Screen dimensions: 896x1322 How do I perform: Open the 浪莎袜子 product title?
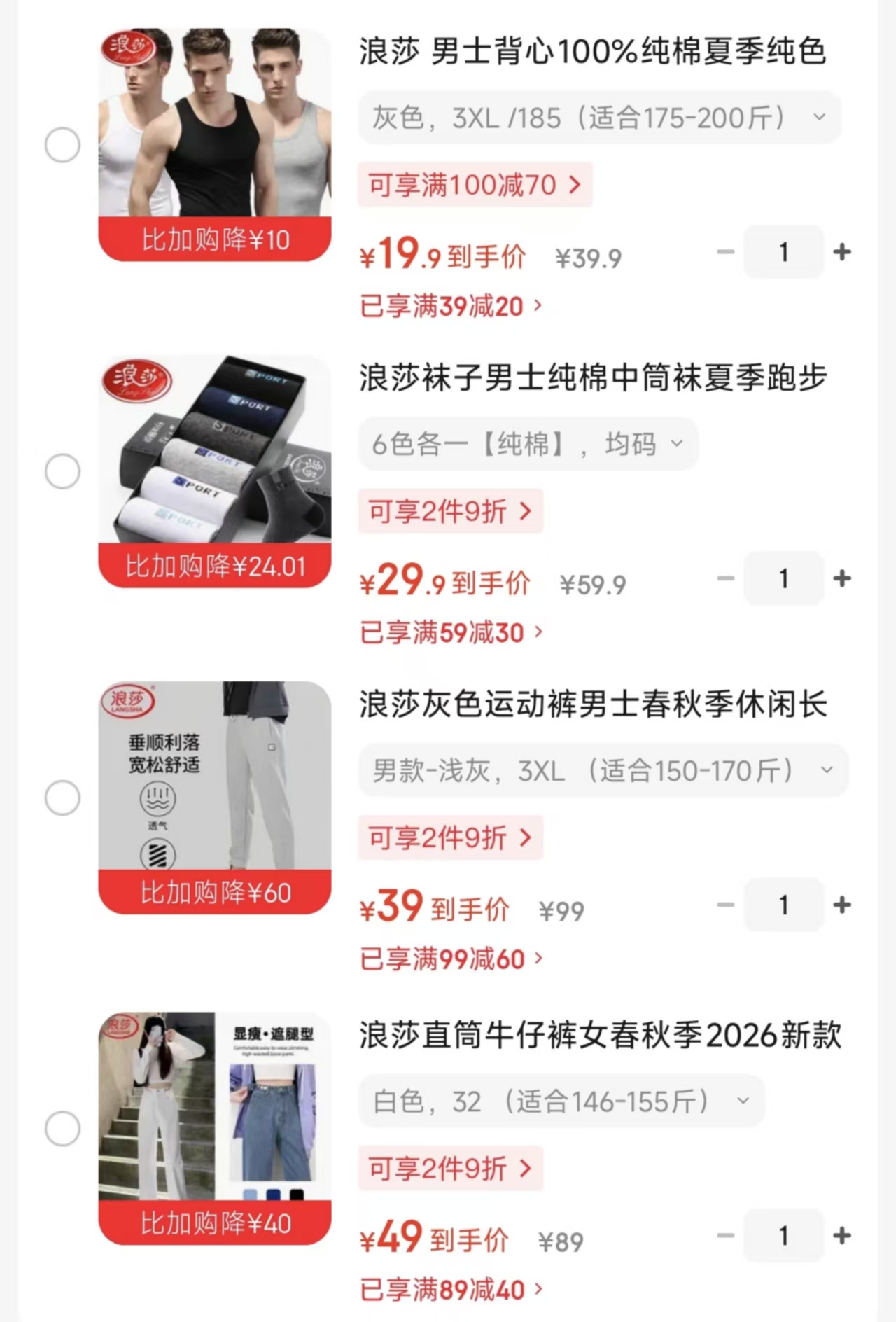(x=593, y=378)
